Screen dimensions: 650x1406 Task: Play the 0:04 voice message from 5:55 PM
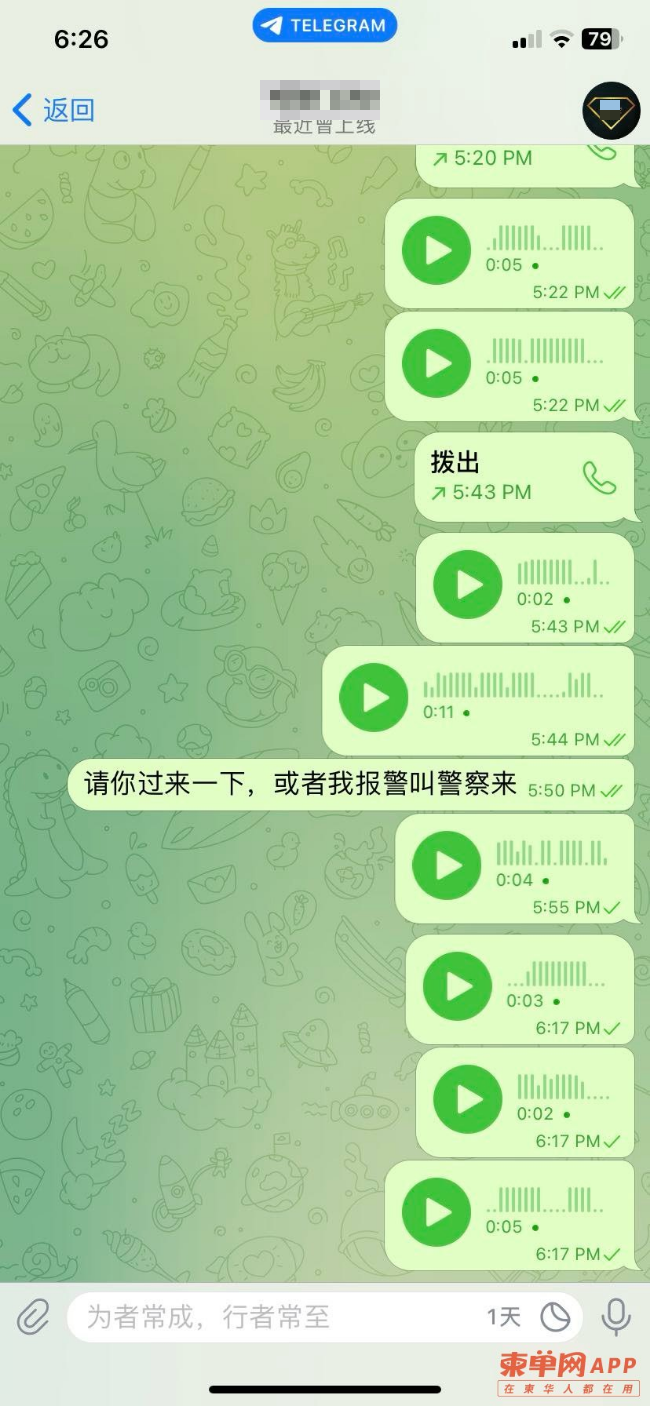click(447, 866)
